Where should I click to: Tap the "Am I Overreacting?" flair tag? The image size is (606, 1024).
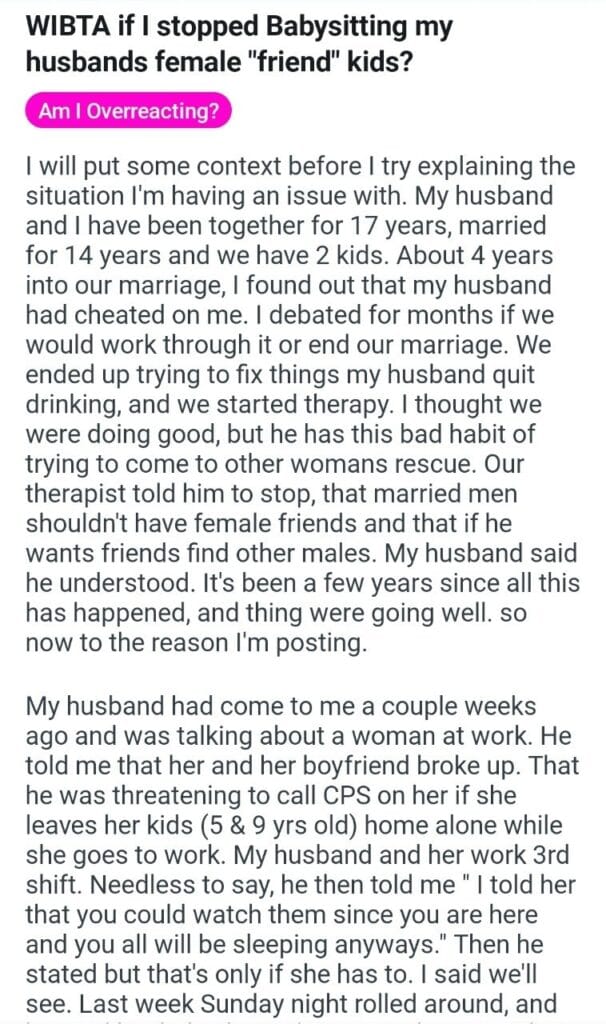129,111
